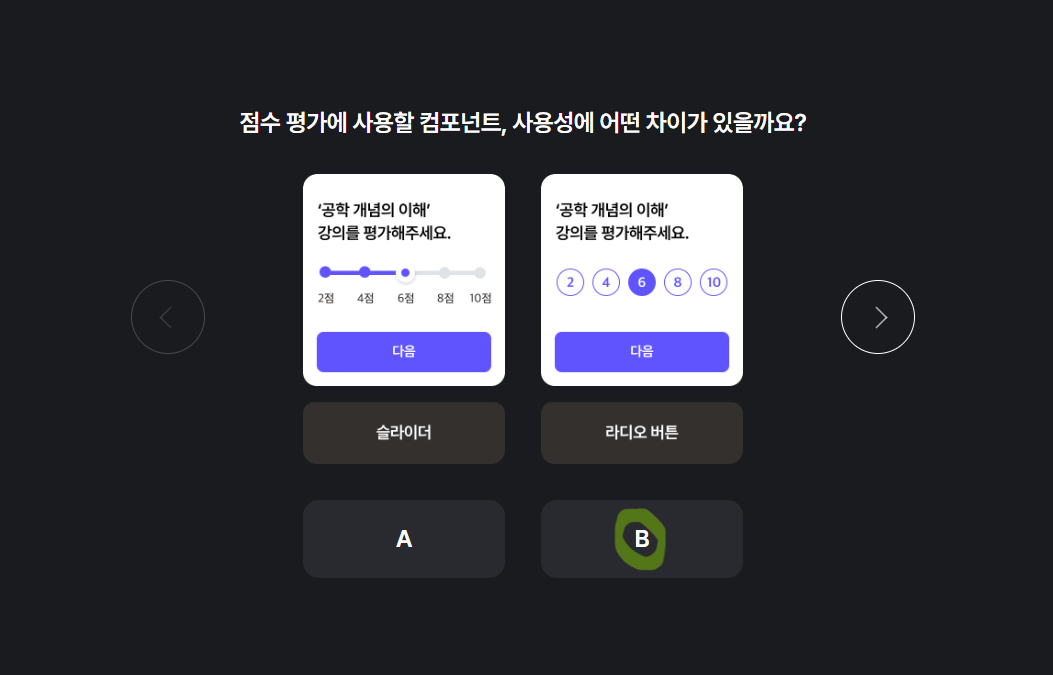
Task: Set the slider to 8점
Action: [x=445, y=272]
